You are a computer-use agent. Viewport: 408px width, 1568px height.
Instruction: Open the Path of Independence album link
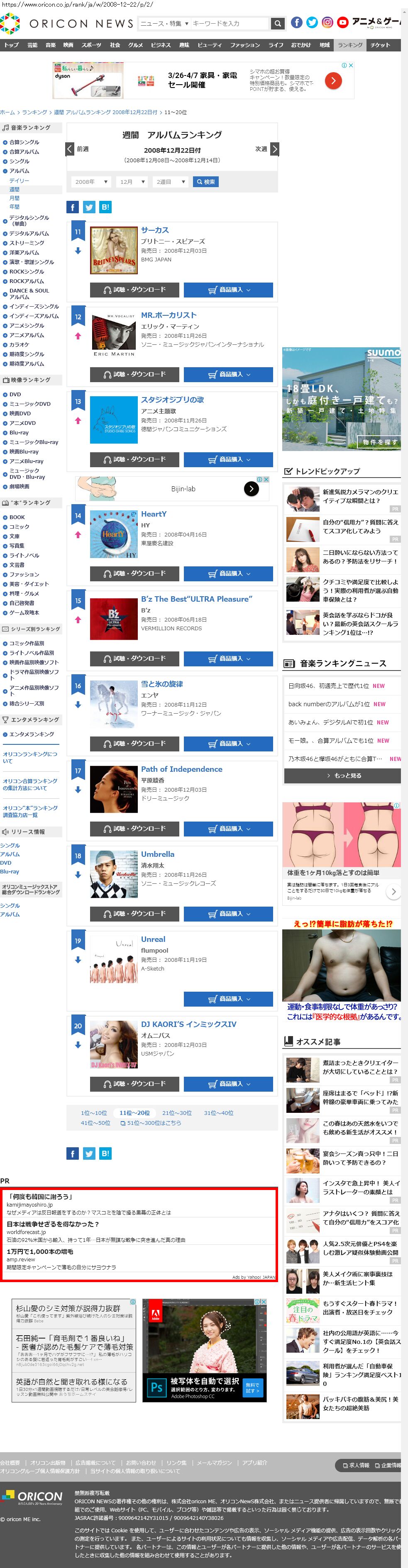181,769
